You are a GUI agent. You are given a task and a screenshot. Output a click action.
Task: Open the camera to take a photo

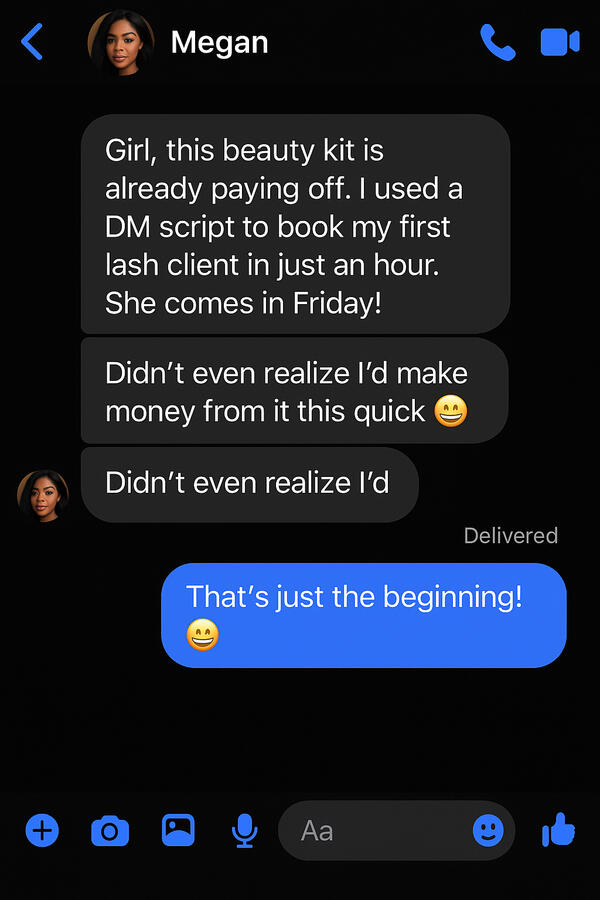pyautogui.click(x=110, y=830)
